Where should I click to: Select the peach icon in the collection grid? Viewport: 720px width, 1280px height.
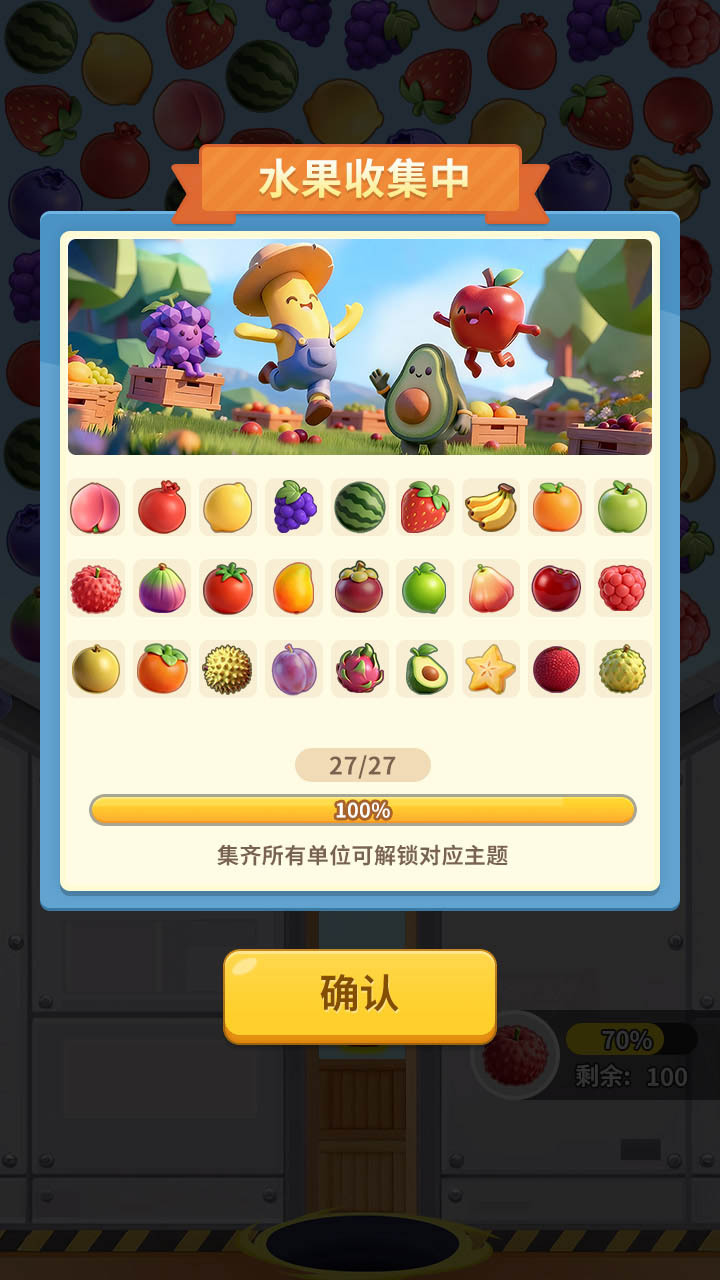[96, 508]
